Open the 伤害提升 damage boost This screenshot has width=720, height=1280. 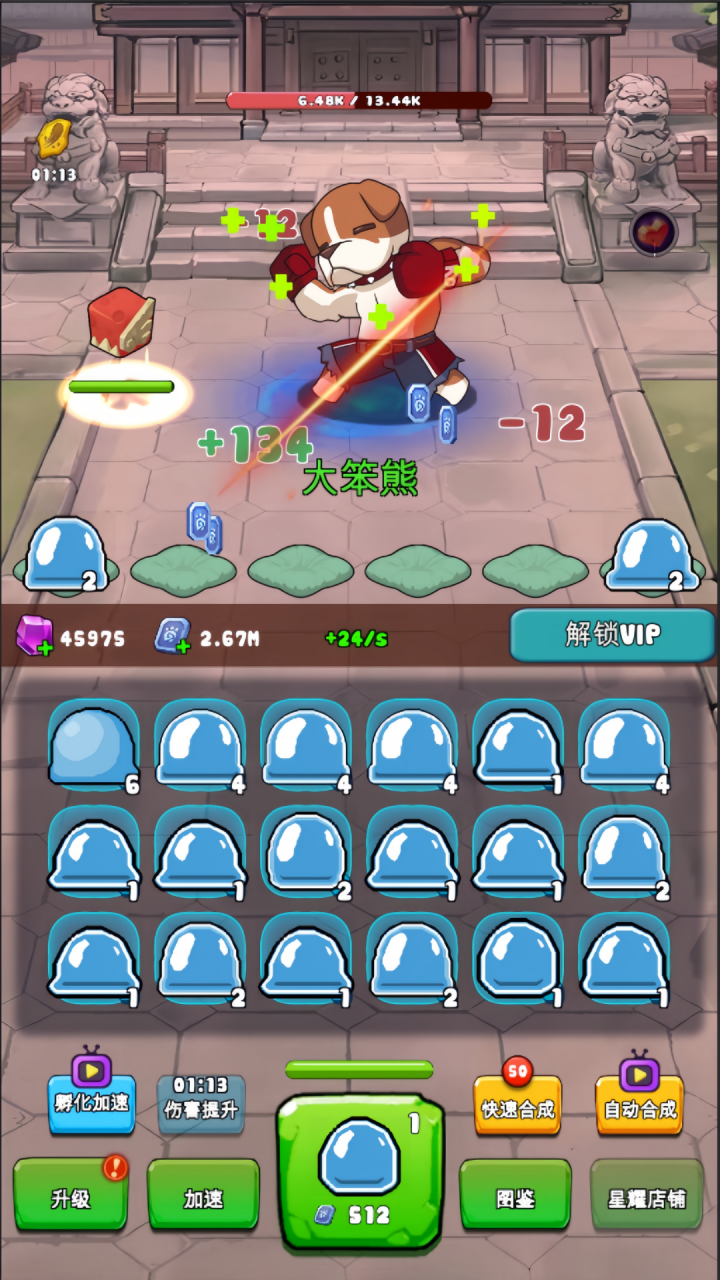click(x=201, y=1103)
